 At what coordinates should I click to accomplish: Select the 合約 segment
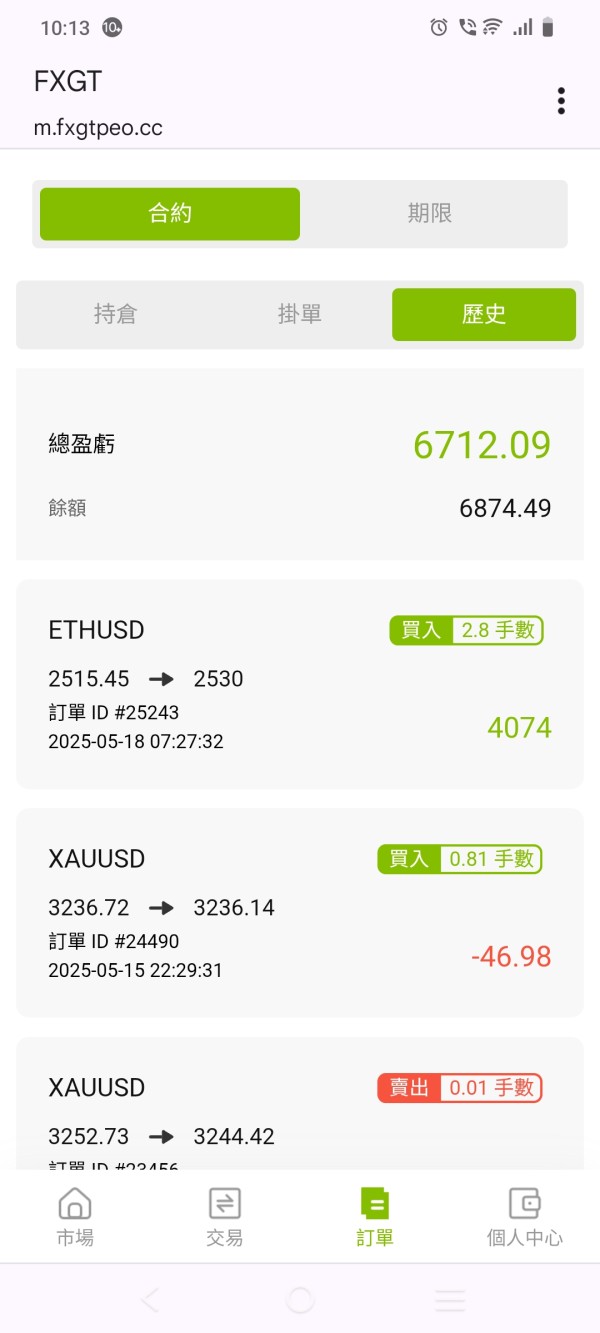(170, 213)
